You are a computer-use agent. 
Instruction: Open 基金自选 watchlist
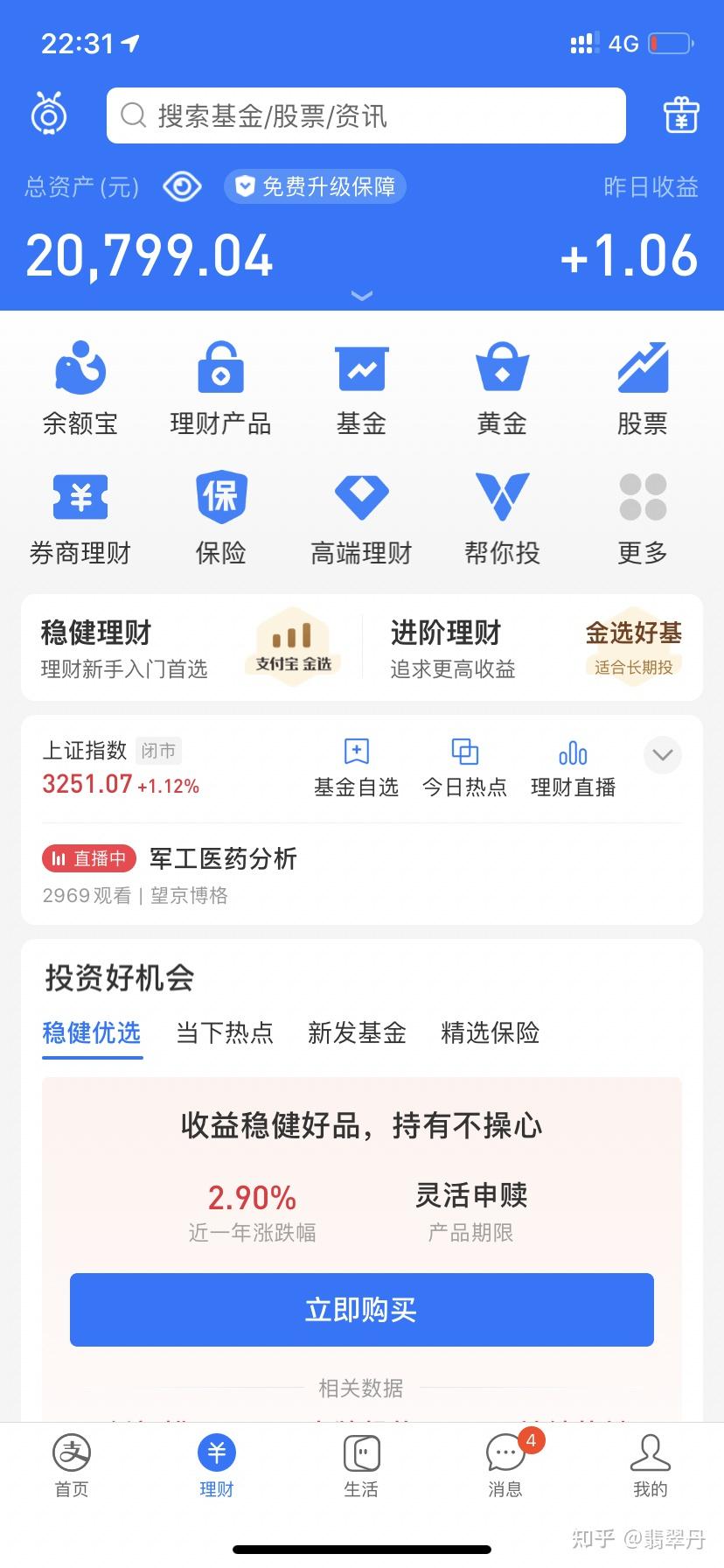[x=356, y=766]
